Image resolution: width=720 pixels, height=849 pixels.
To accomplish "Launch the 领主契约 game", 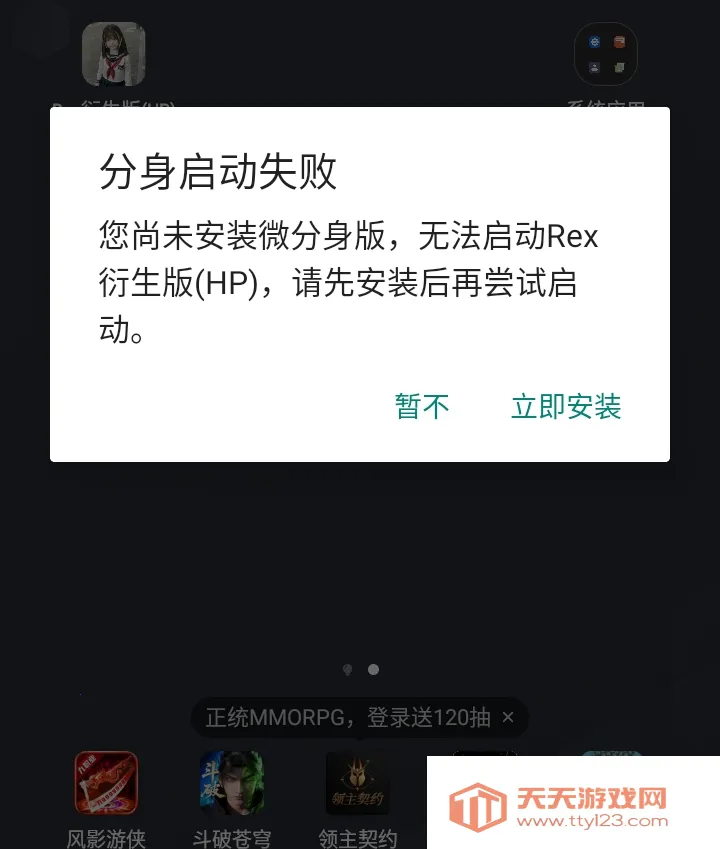I will click(x=358, y=783).
